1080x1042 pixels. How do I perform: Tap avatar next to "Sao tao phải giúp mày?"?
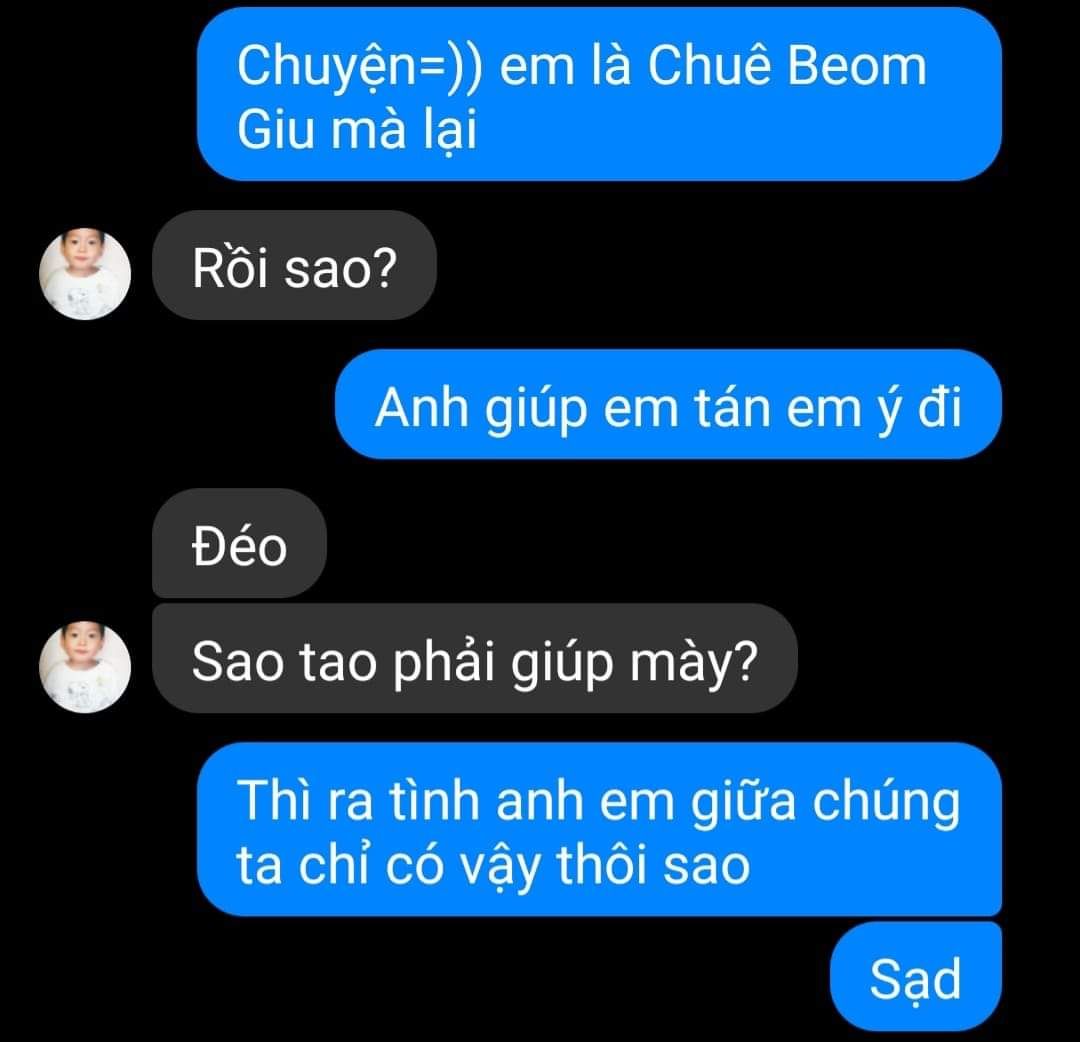point(85,666)
